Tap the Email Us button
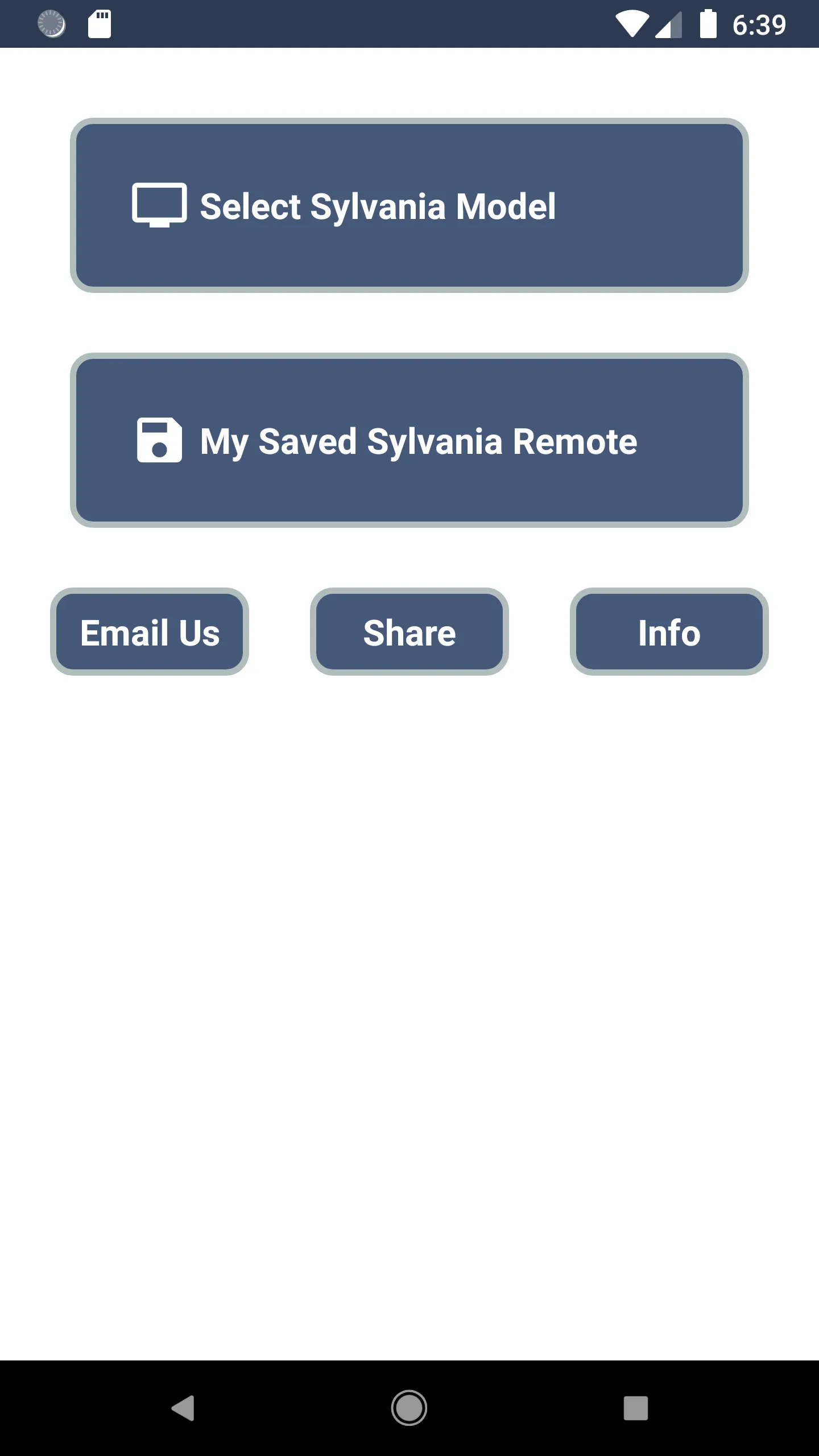Image resolution: width=819 pixels, height=1456 pixels. tap(150, 632)
